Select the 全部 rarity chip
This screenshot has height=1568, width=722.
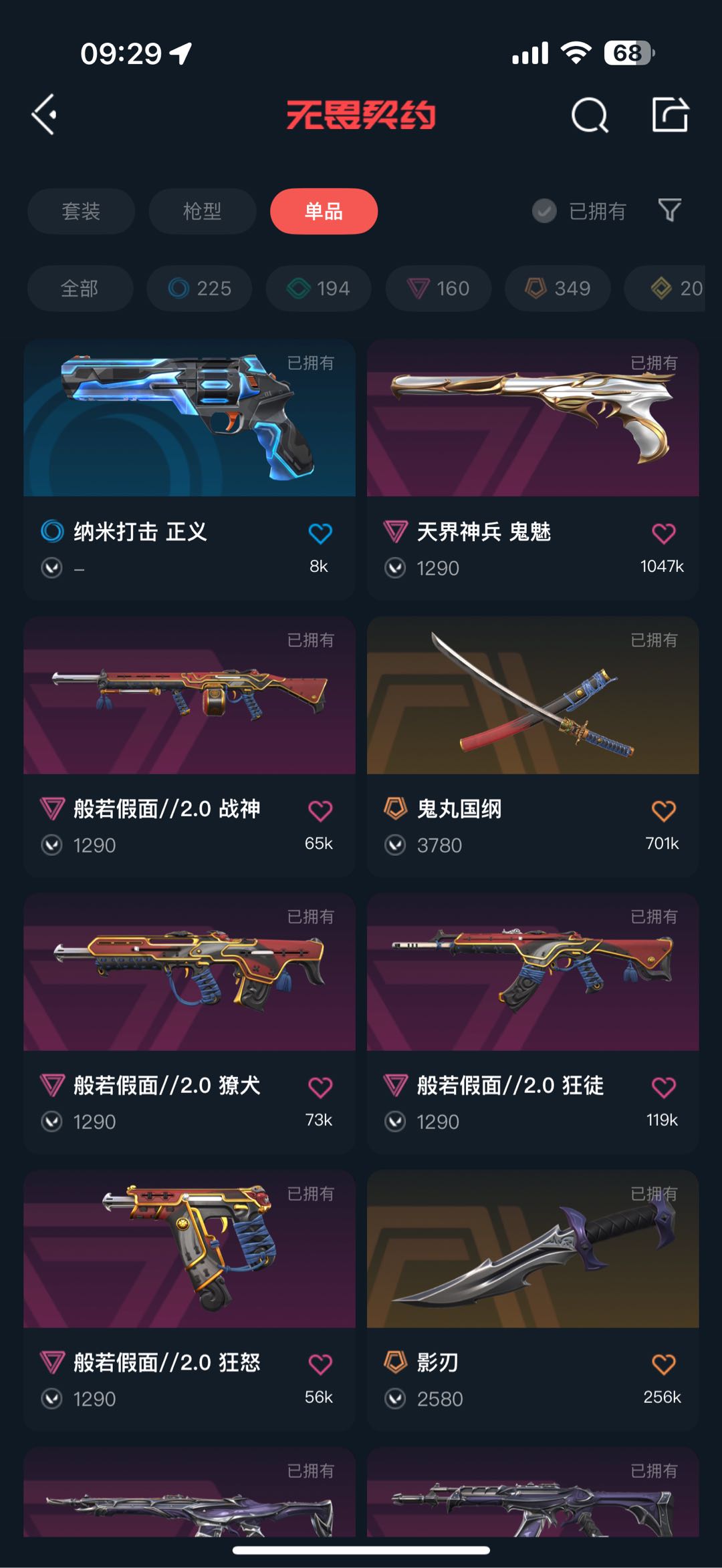80,289
